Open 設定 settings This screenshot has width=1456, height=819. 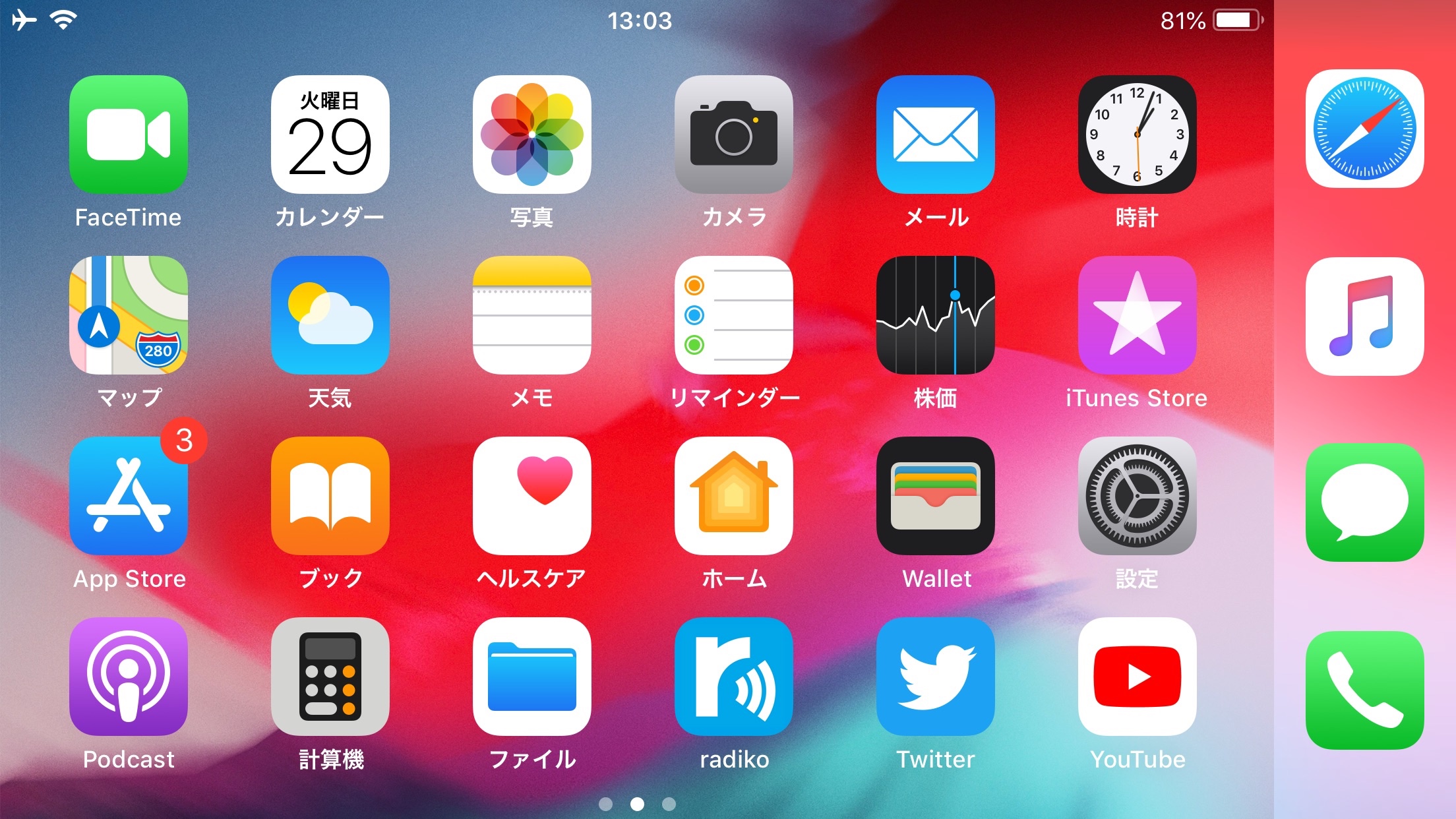tap(1137, 496)
